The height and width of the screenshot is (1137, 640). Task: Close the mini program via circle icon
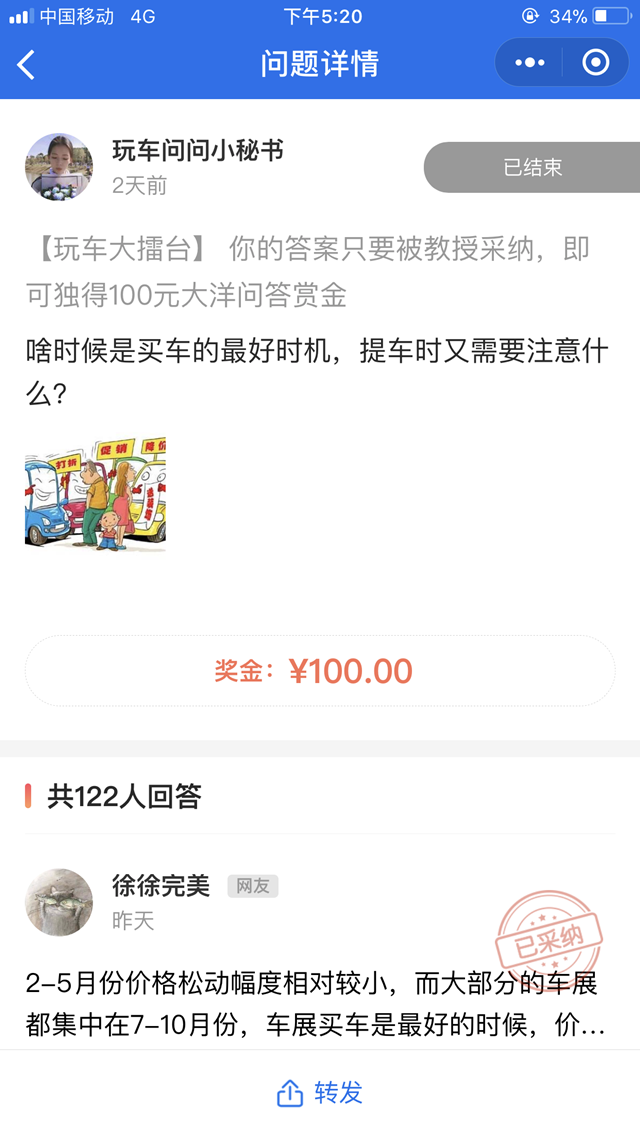click(x=596, y=63)
